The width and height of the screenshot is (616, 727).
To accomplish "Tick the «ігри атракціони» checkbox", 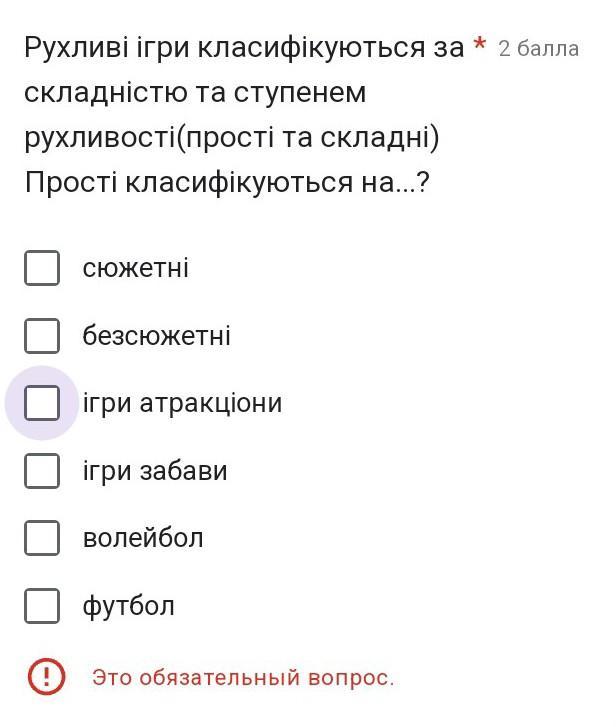I will [x=42, y=403].
